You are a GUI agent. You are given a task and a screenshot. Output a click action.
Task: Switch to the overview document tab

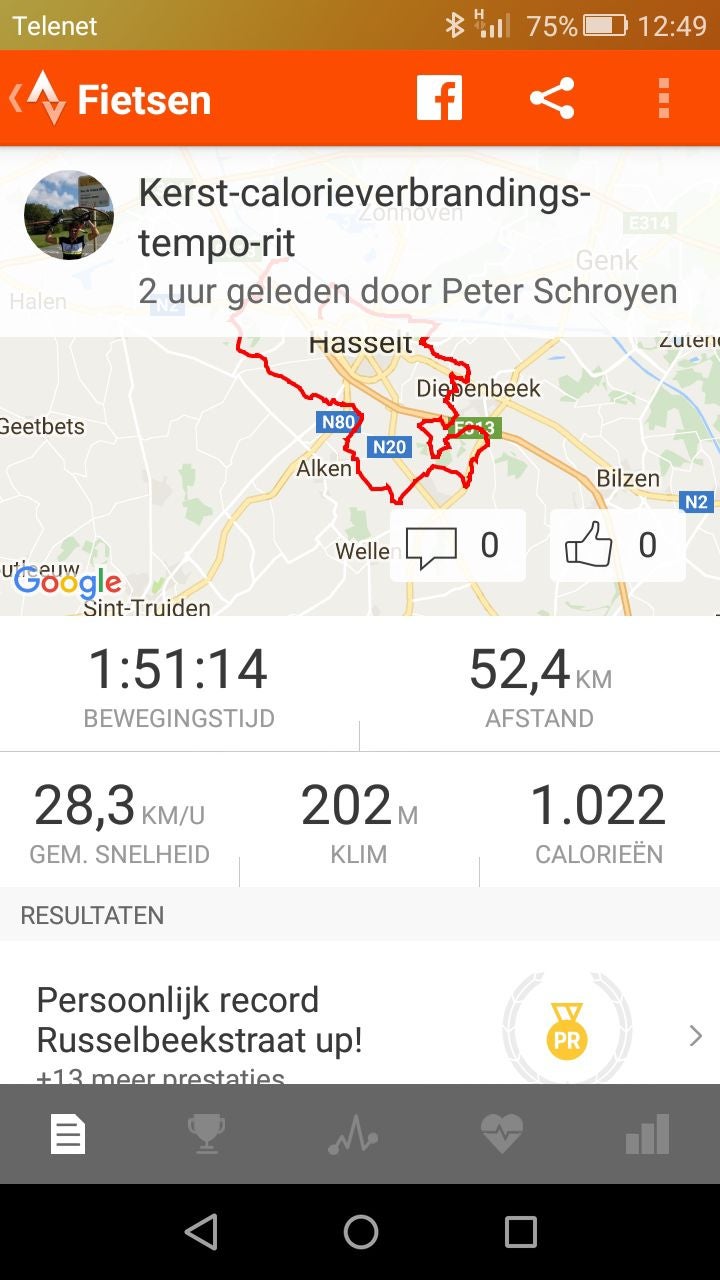point(69,1135)
